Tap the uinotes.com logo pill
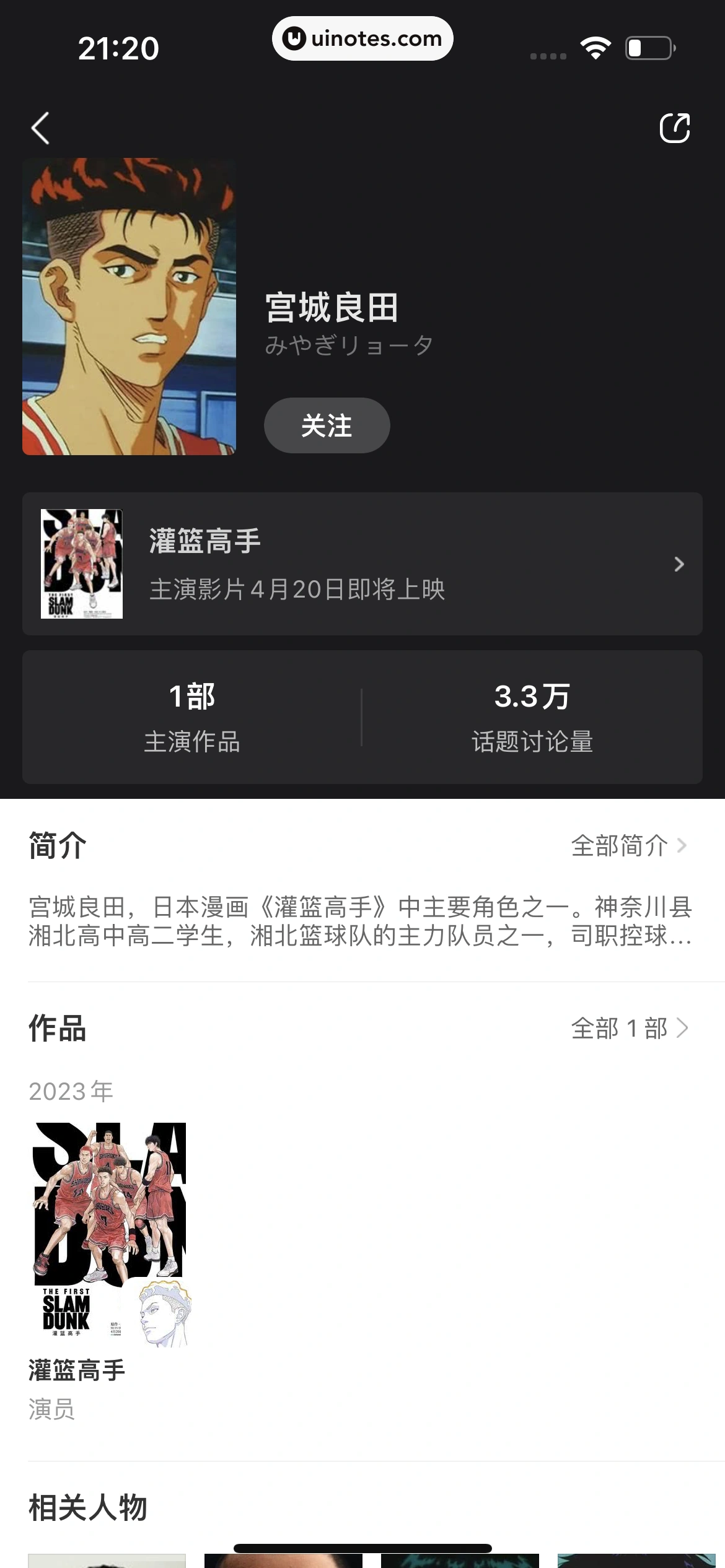The width and height of the screenshot is (725, 1568). (362, 38)
